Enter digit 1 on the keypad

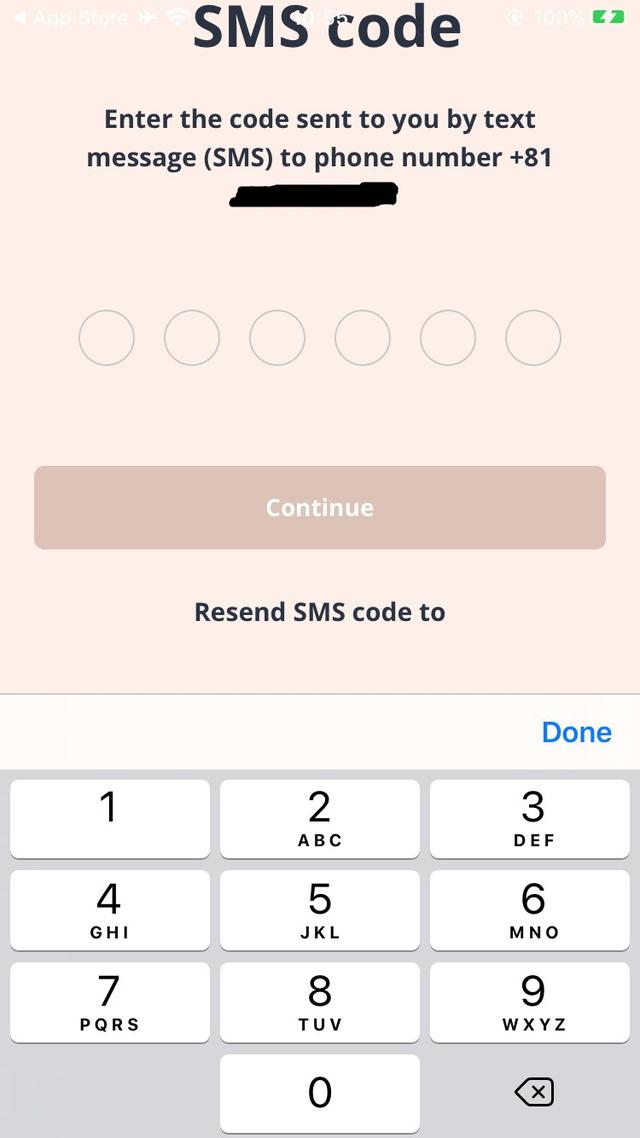(x=110, y=818)
